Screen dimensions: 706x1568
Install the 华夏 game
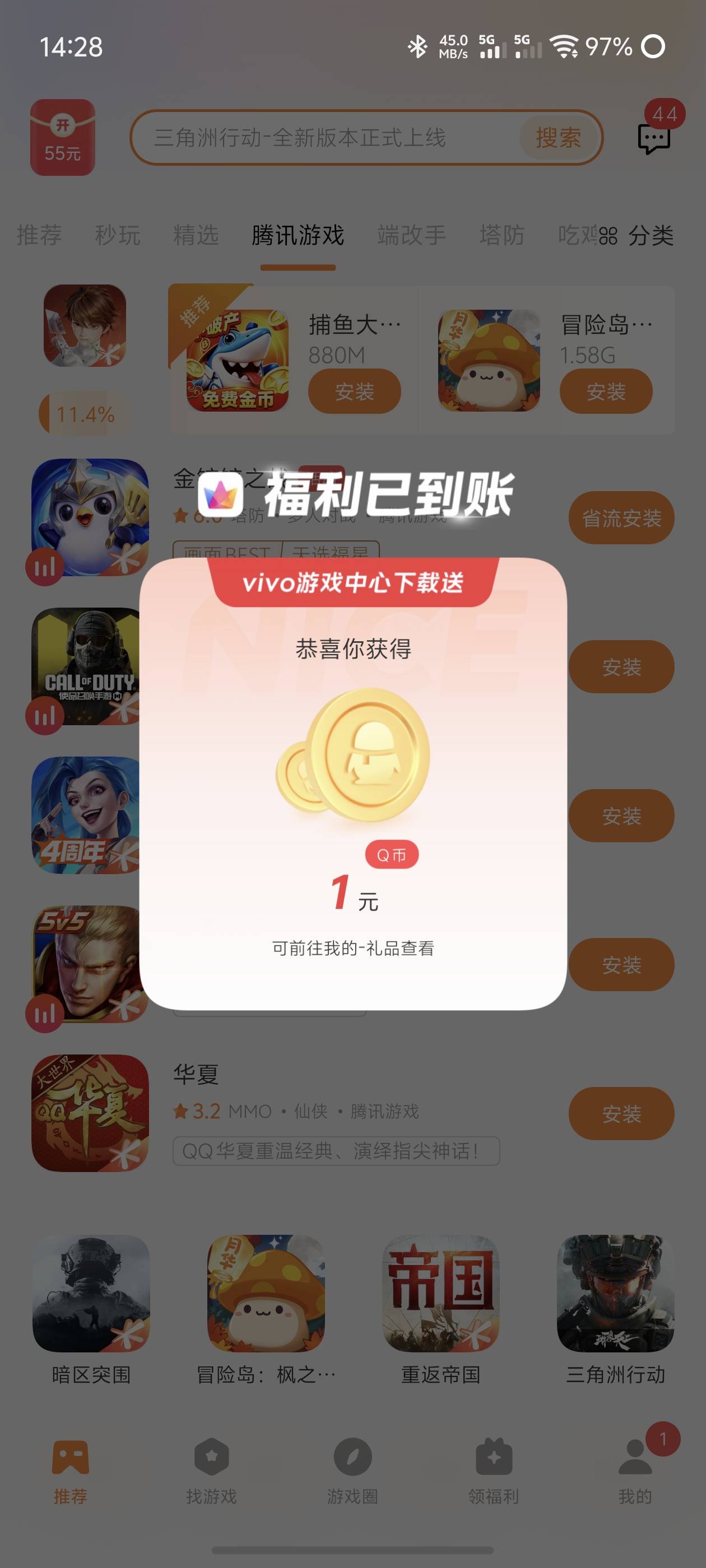(x=621, y=1113)
